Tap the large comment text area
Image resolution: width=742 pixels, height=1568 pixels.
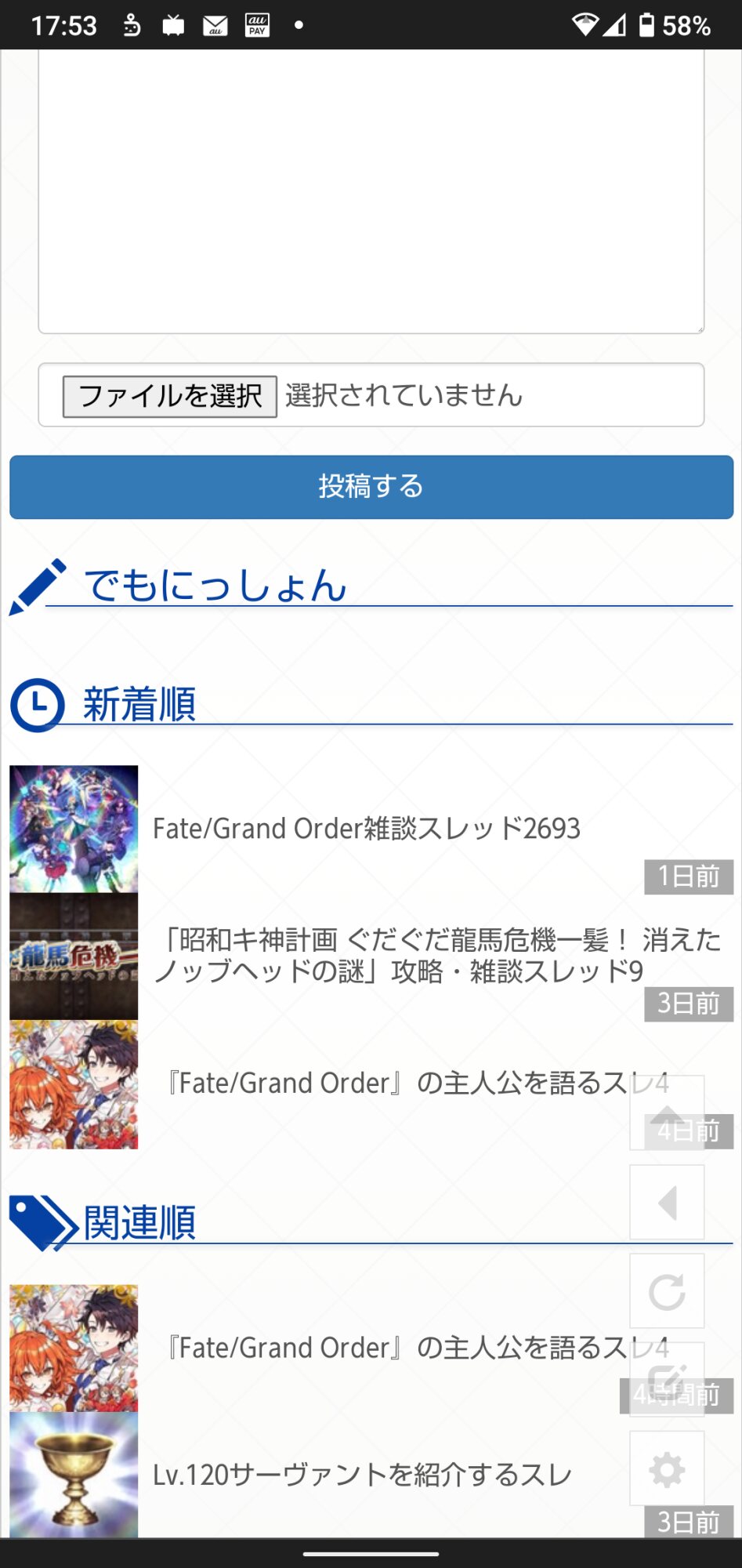(371, 188)
